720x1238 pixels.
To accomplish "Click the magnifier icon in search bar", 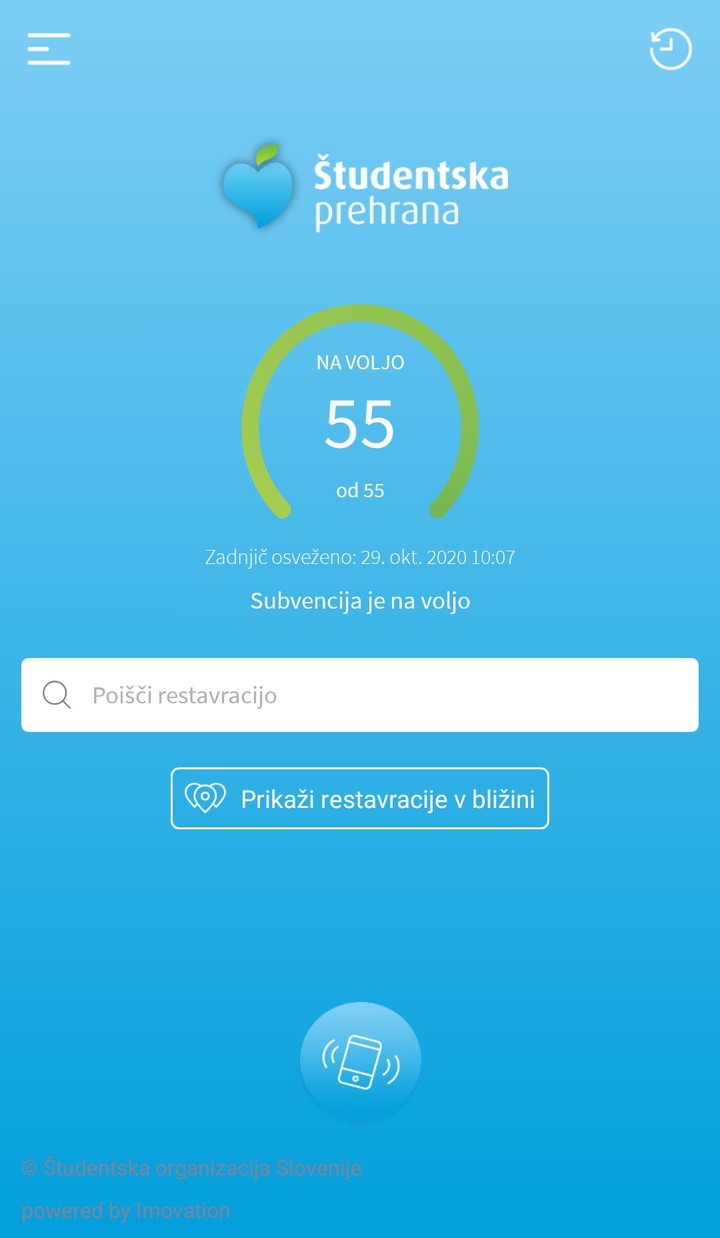I will click(x=55, y=694).
